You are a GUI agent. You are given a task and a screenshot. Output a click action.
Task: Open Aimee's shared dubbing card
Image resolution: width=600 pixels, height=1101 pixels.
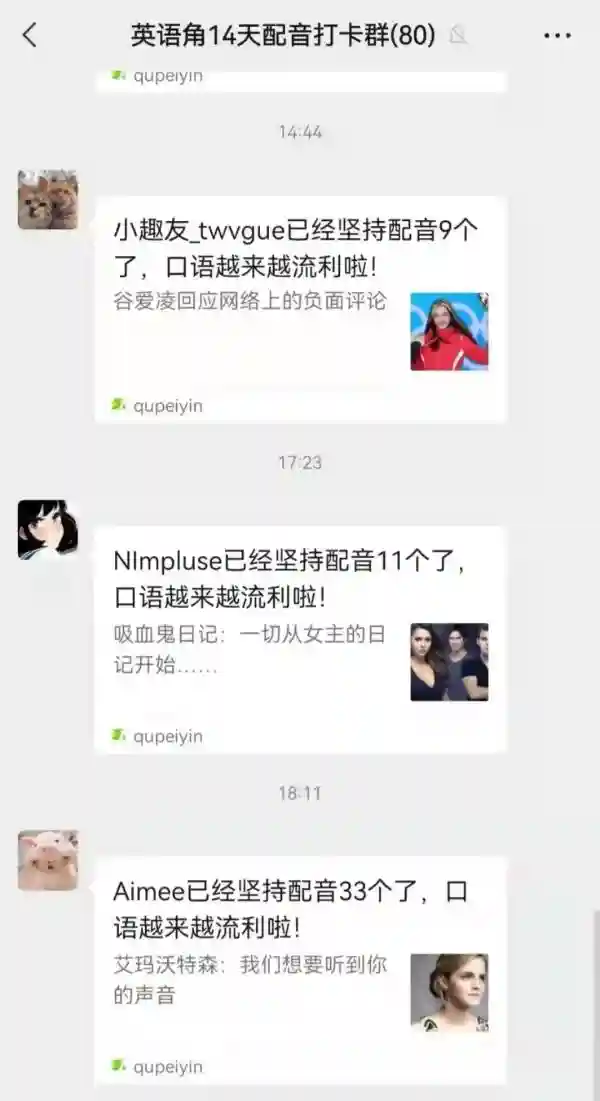click(x=300, y=968)
